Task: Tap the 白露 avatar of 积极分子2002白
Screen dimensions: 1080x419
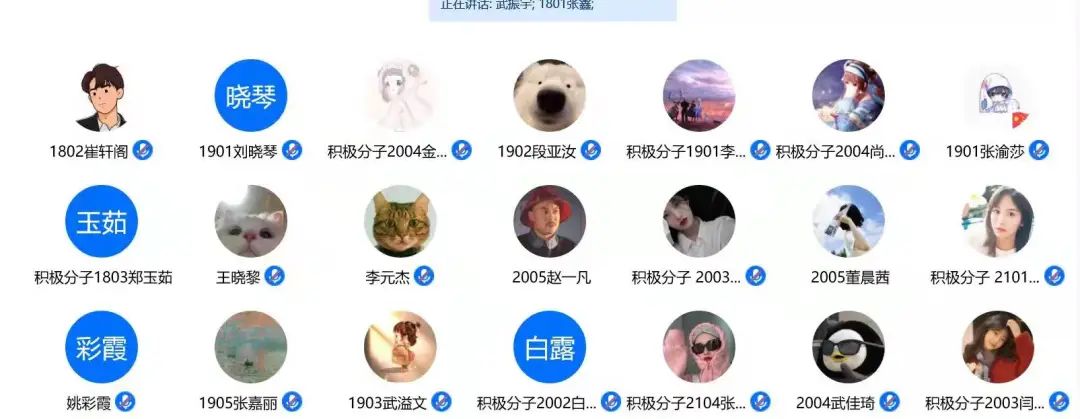Action: (549, 348)
